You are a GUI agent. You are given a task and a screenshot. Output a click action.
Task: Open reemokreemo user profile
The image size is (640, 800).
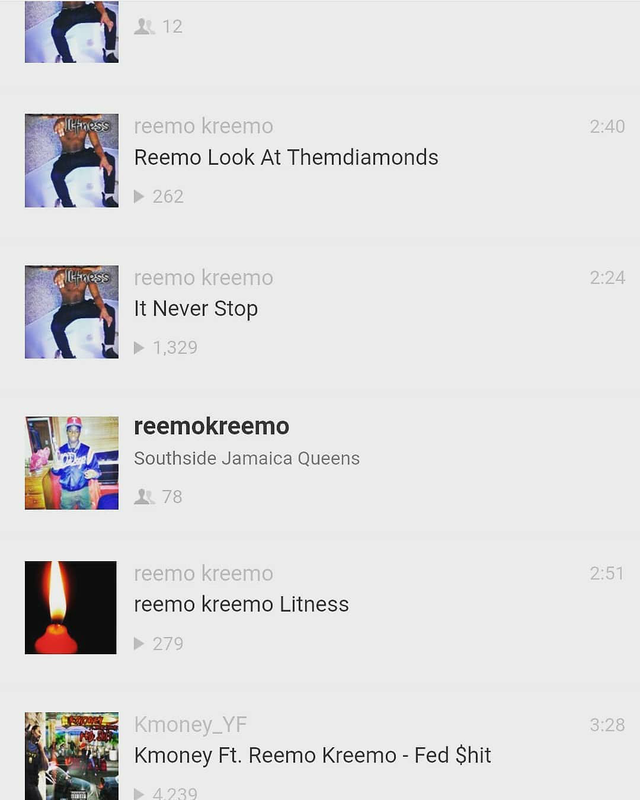click(x=211, y=427)
